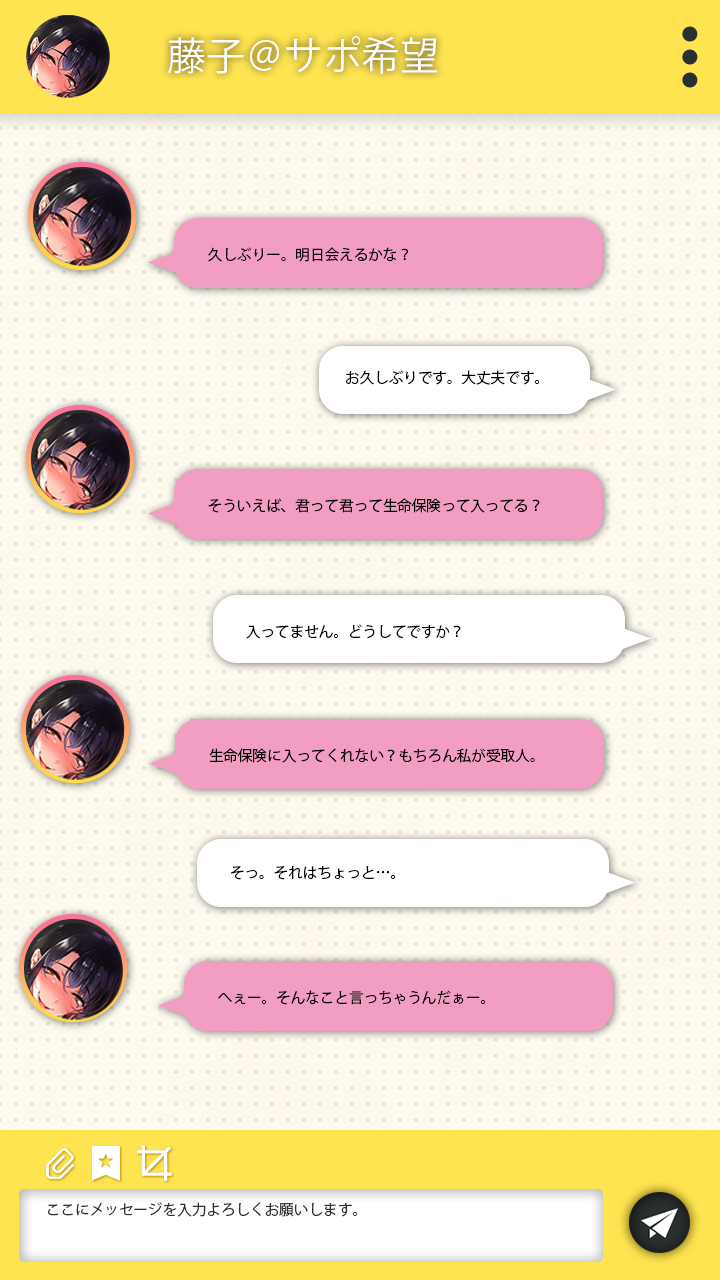720x1280 pixels.
Task: Focus the message input field
Action: pos(311,1225)
